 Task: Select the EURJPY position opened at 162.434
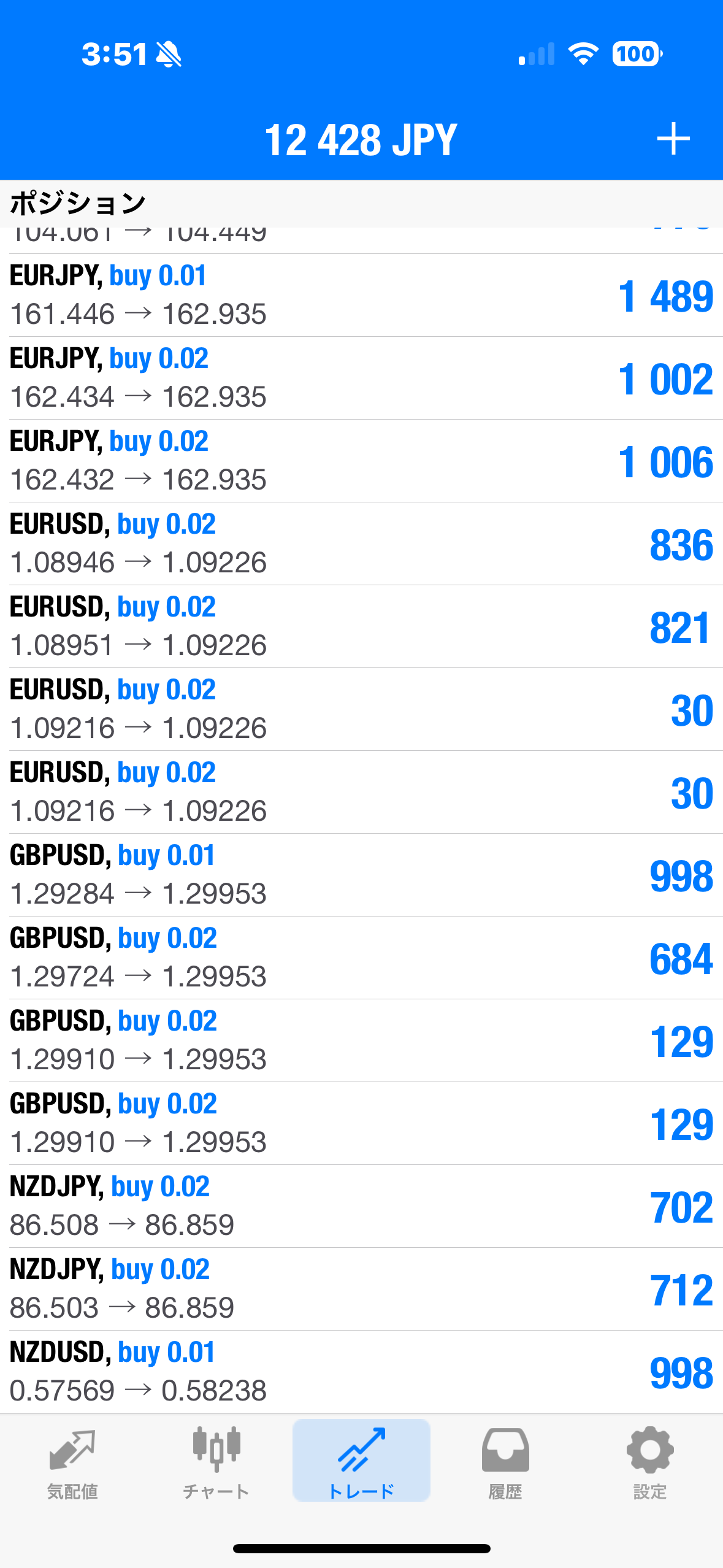coord(361,379)
